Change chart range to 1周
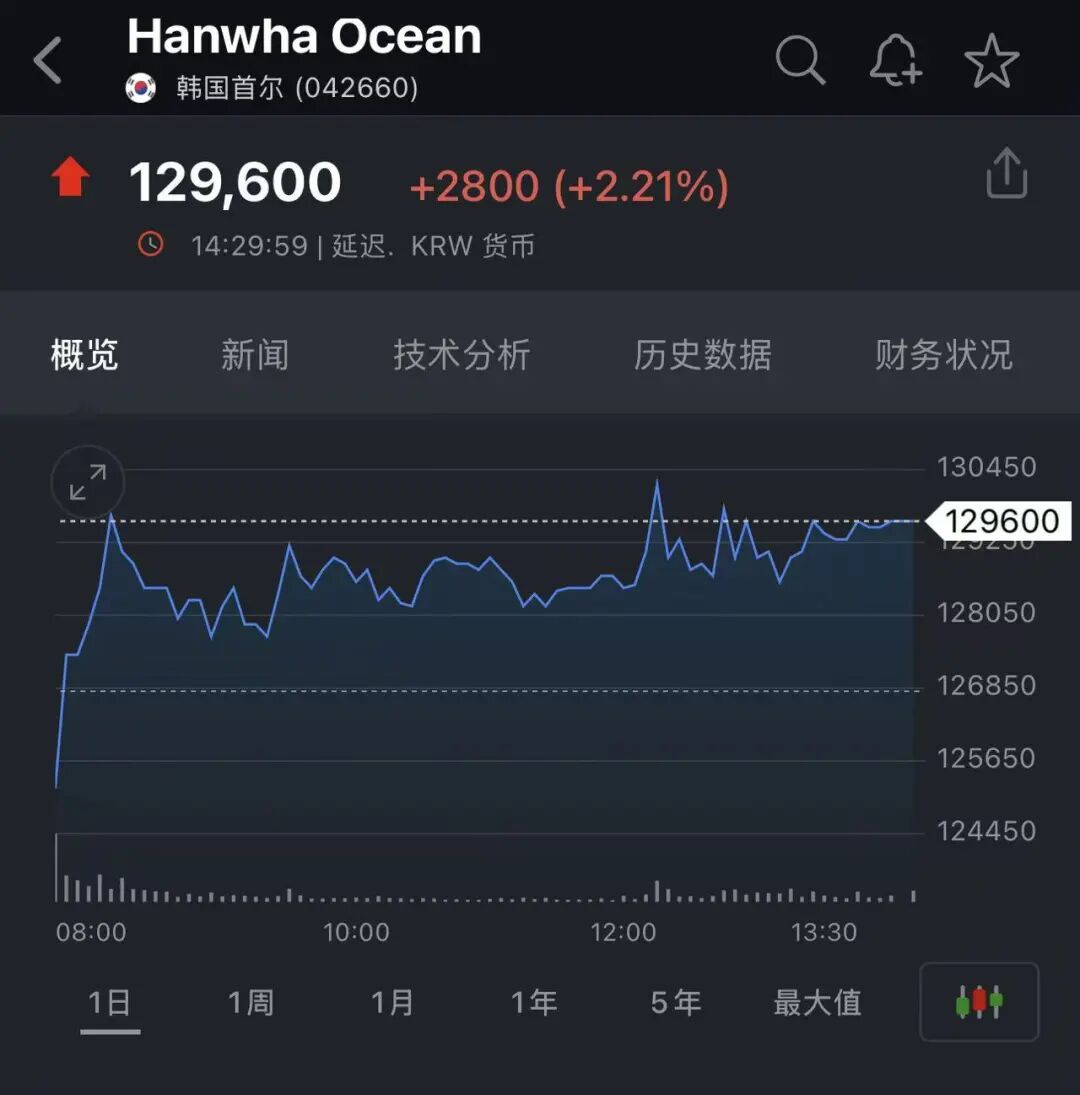Image resolution: width=1080 pixels, height=1095 pixels. point(251,1002)
